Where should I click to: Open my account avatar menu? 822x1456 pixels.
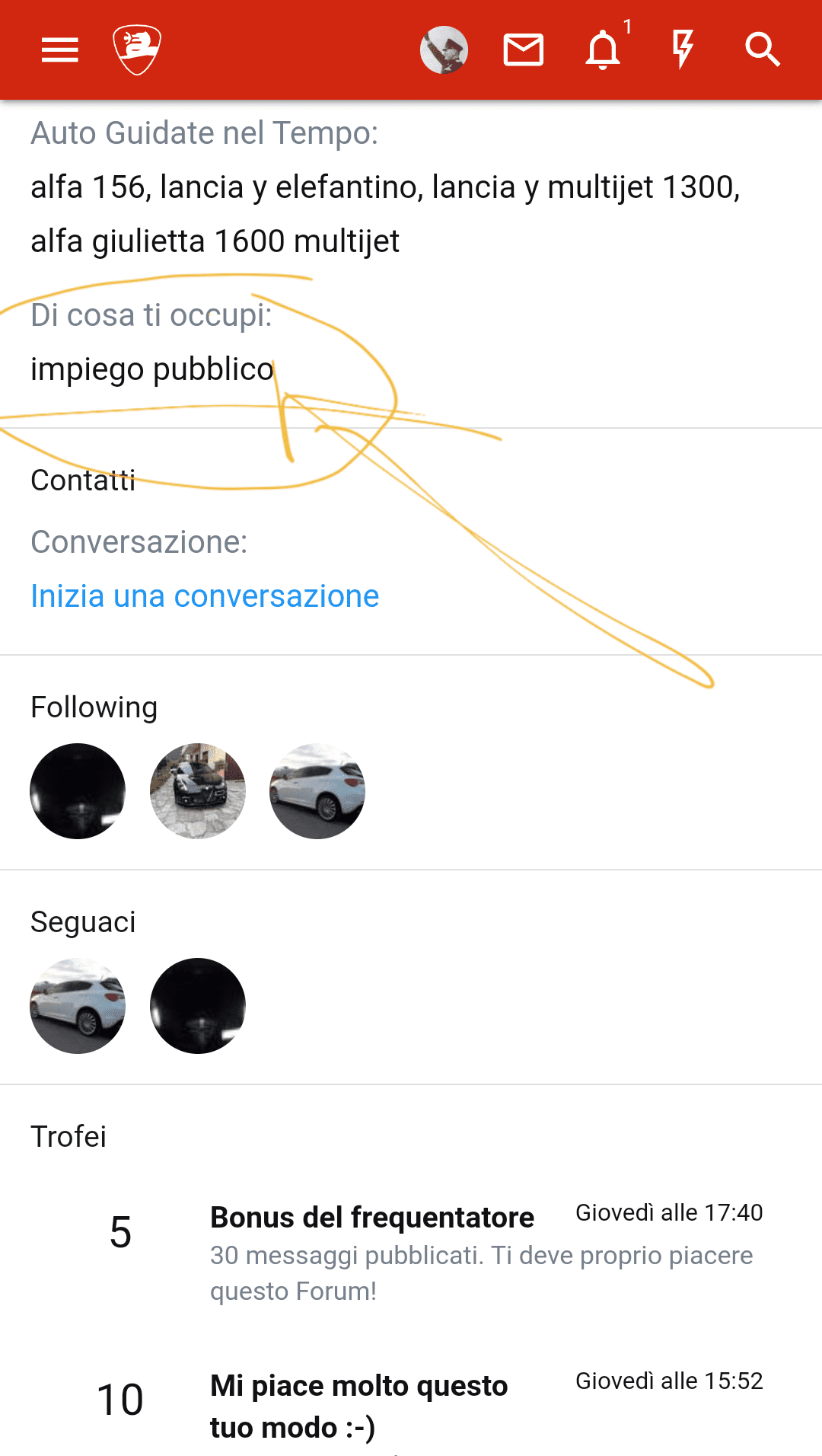[x=444, y=50]
